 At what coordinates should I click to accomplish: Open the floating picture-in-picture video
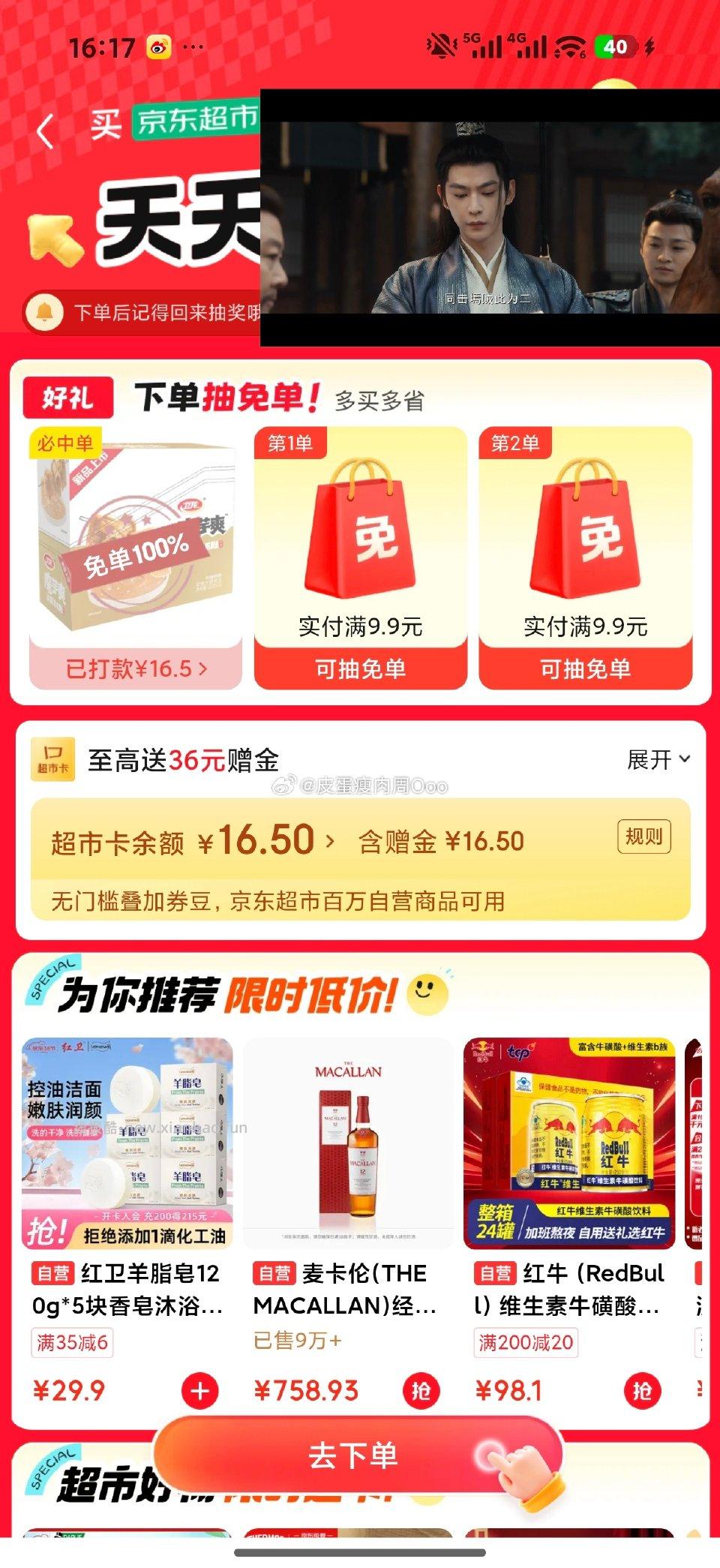point(489,218)
